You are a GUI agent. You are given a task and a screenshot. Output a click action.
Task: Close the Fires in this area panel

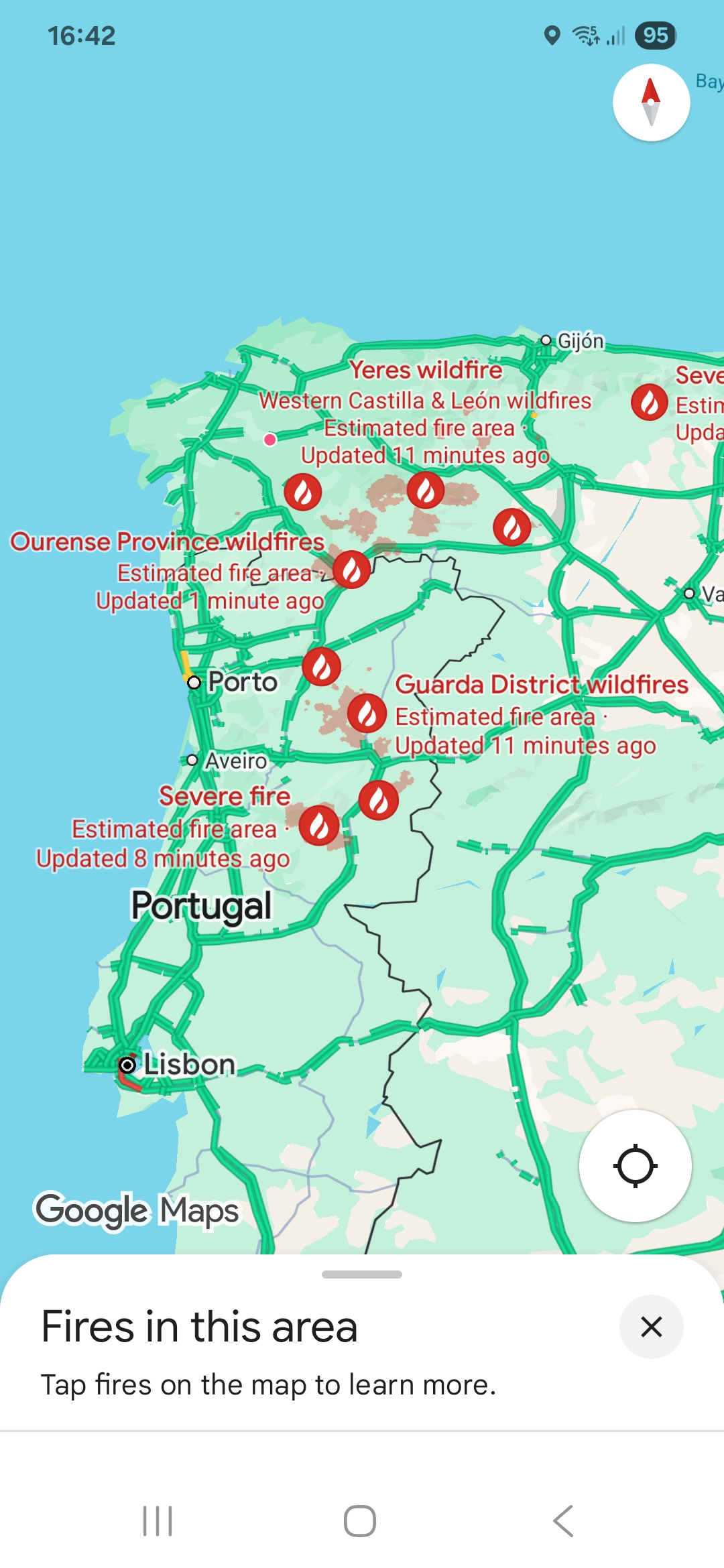[651, 1327]
